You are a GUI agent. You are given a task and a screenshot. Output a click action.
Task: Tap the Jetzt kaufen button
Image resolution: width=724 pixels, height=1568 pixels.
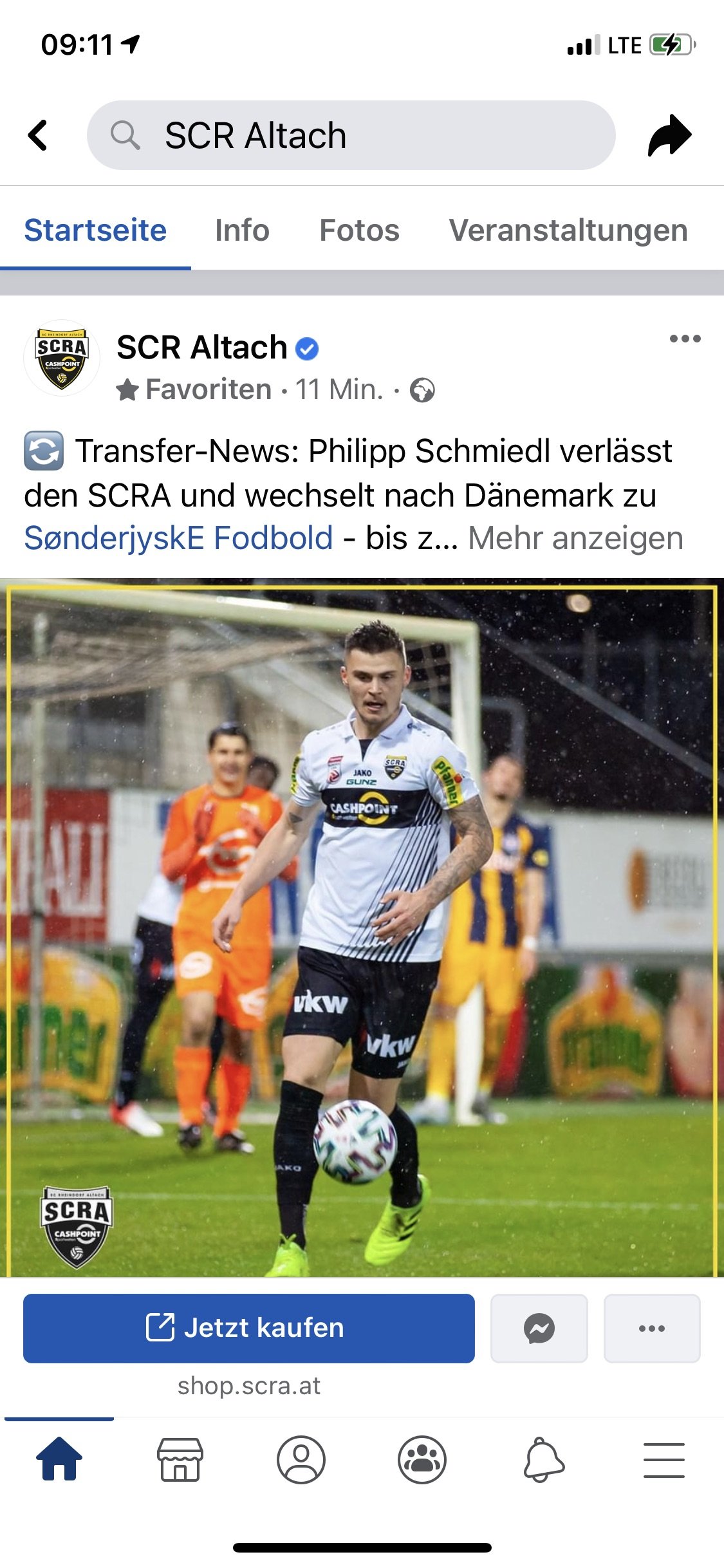pos(249,1328)
